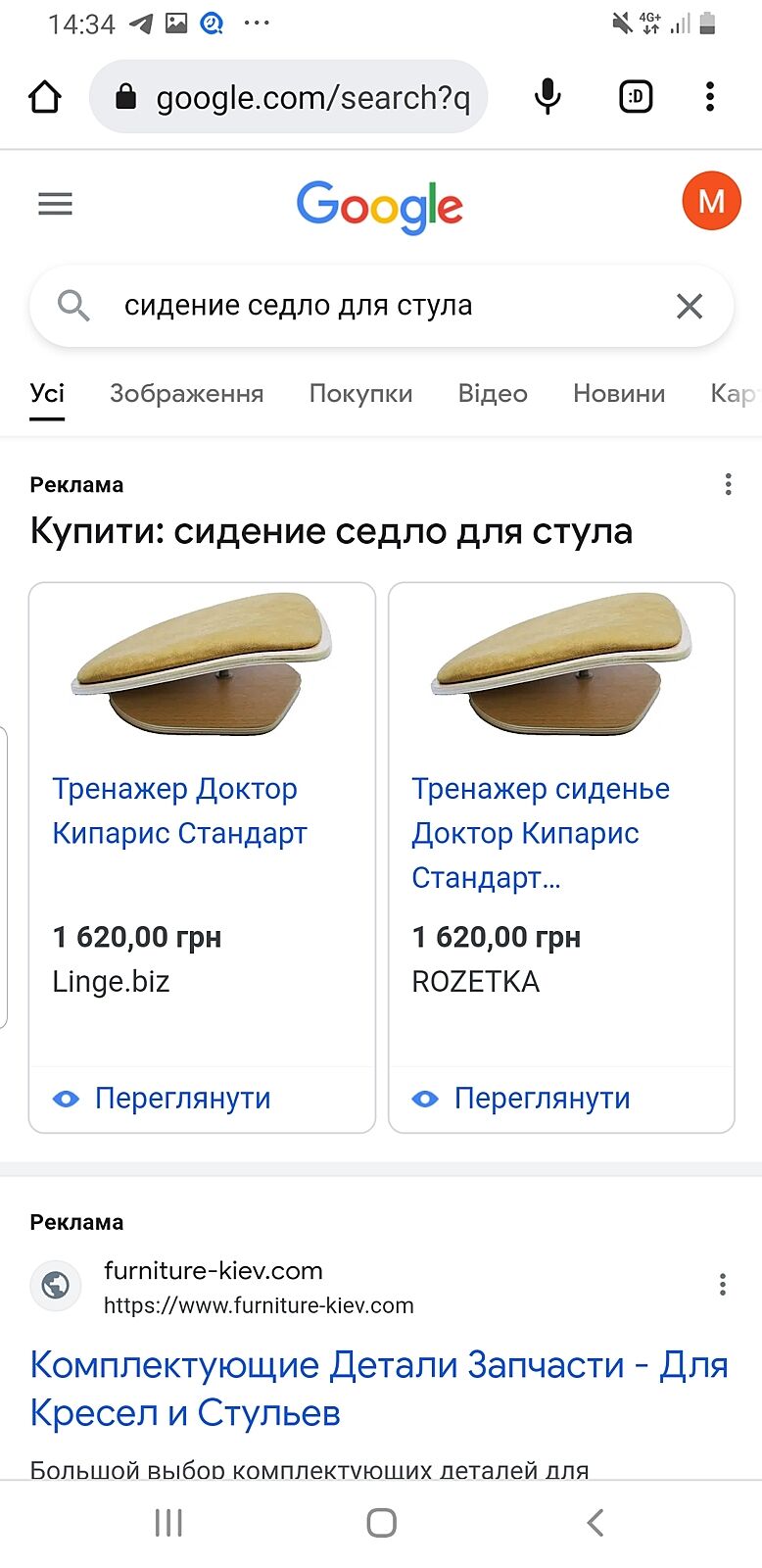Tap Переглянути under the Linge.biz product
This screenshot has width=762, height=1568.
(x=182, y=1099)
